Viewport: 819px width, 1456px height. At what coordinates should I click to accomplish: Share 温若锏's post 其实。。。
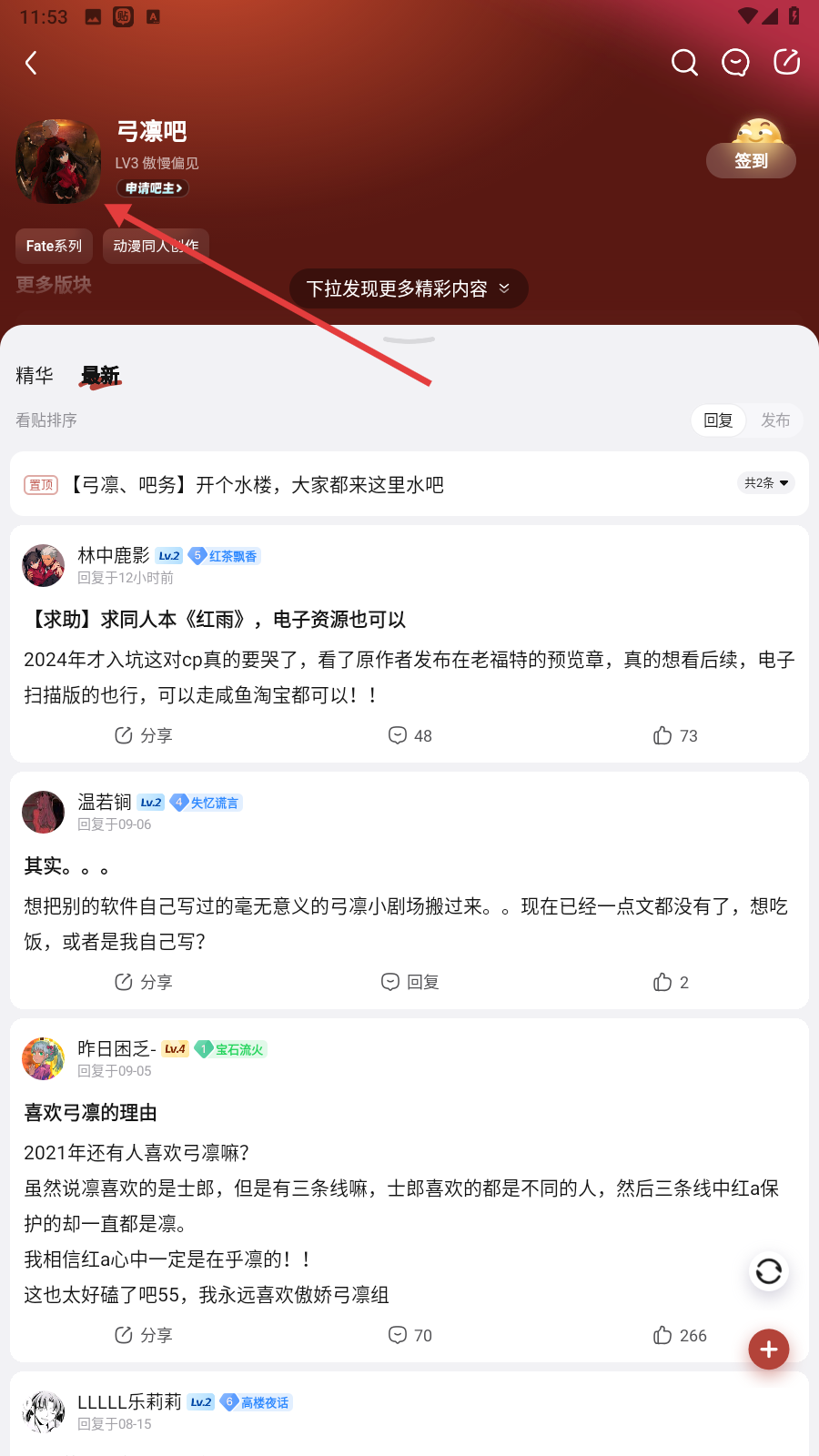pos(143,982)
